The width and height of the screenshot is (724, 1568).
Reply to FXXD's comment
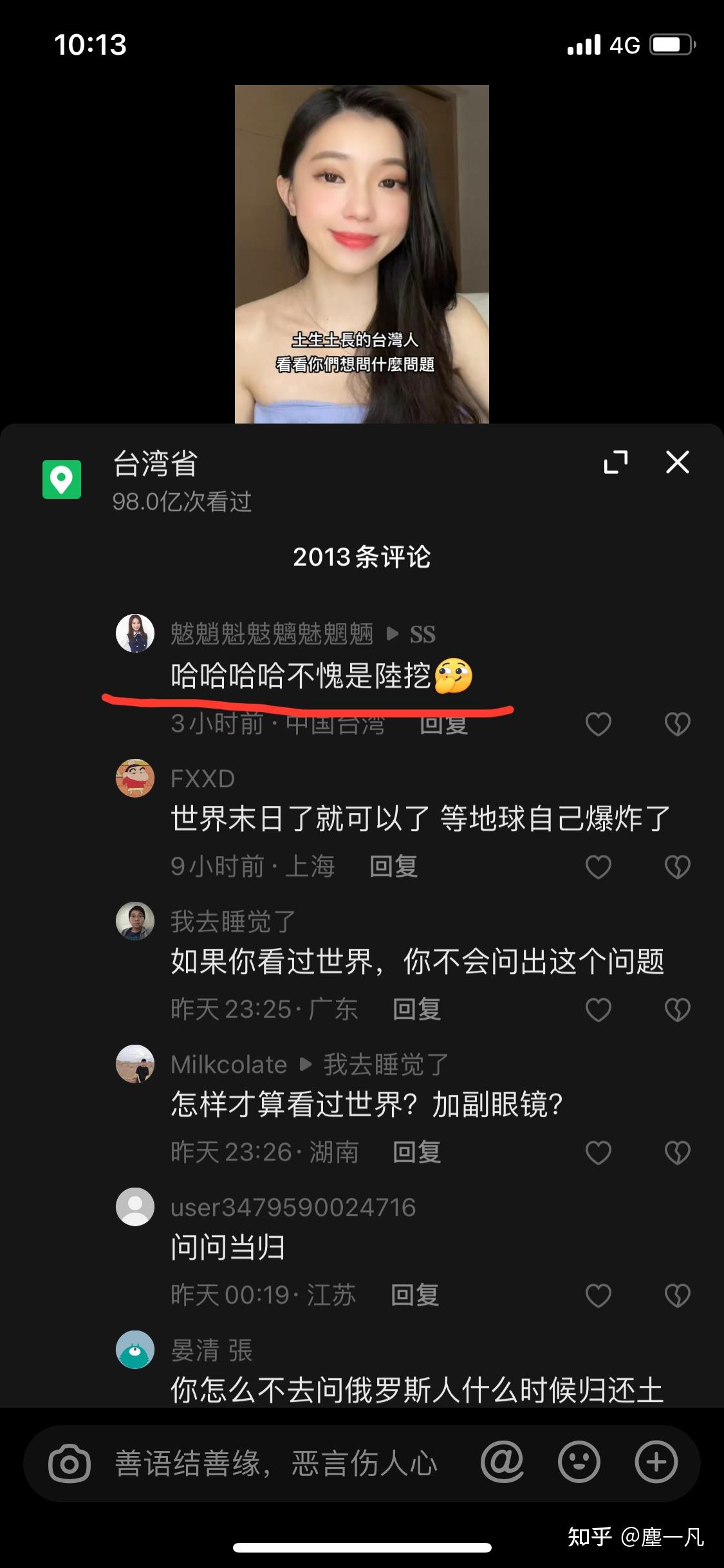pyautogui.click(x=393, y=866)
